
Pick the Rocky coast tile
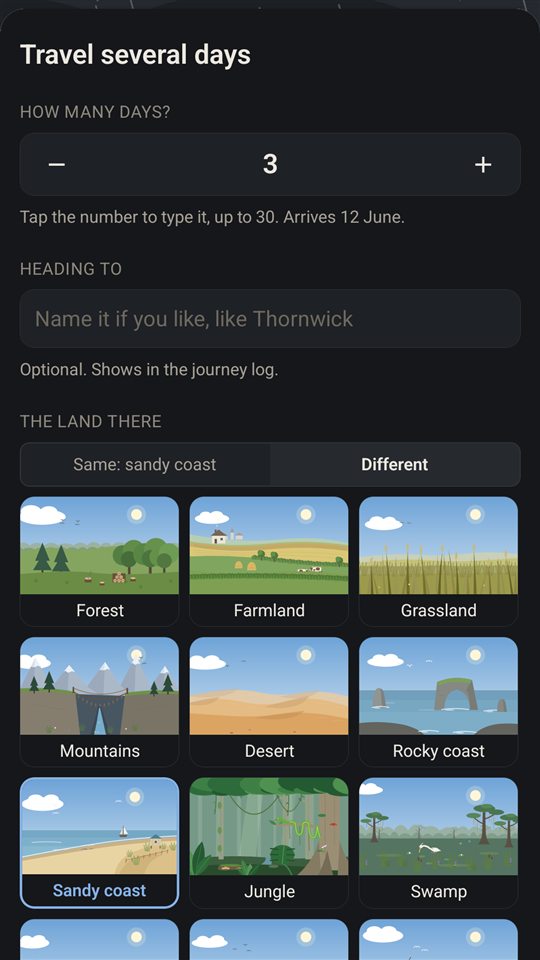[x=438, y=702]
